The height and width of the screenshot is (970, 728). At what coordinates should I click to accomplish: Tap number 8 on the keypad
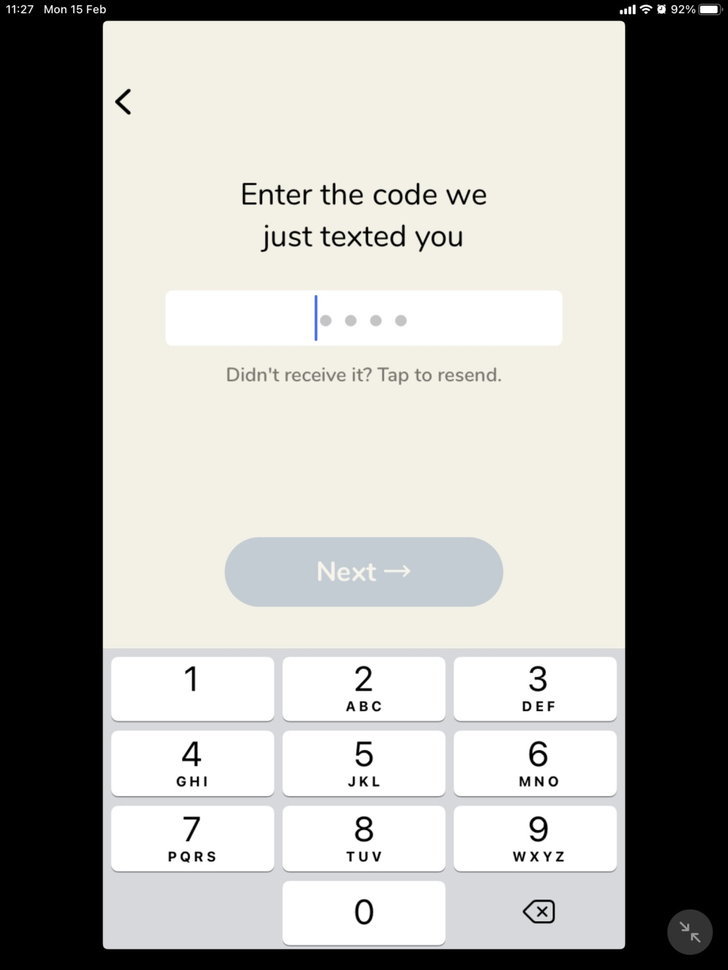pos(363,838)
